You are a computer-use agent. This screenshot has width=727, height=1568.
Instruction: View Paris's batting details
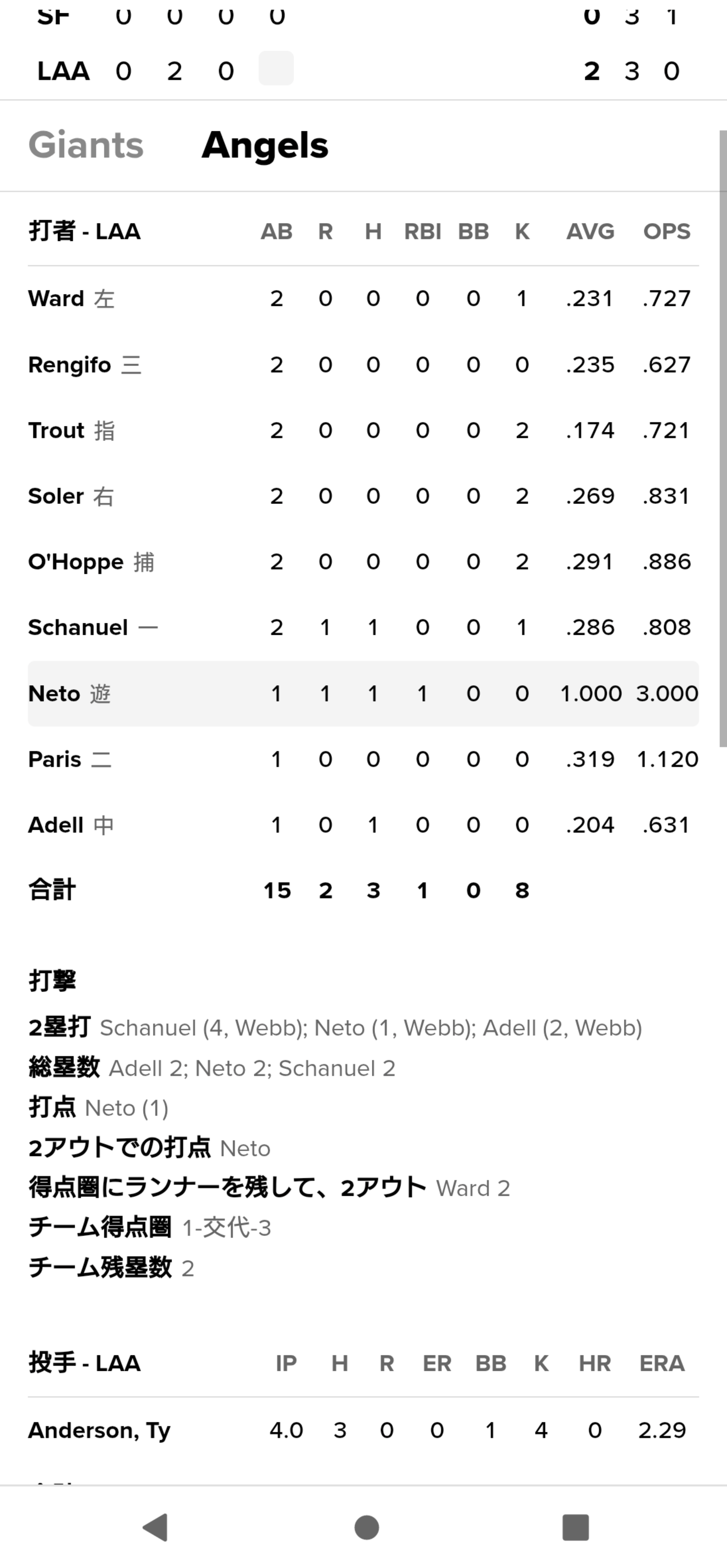pos(363,759)
